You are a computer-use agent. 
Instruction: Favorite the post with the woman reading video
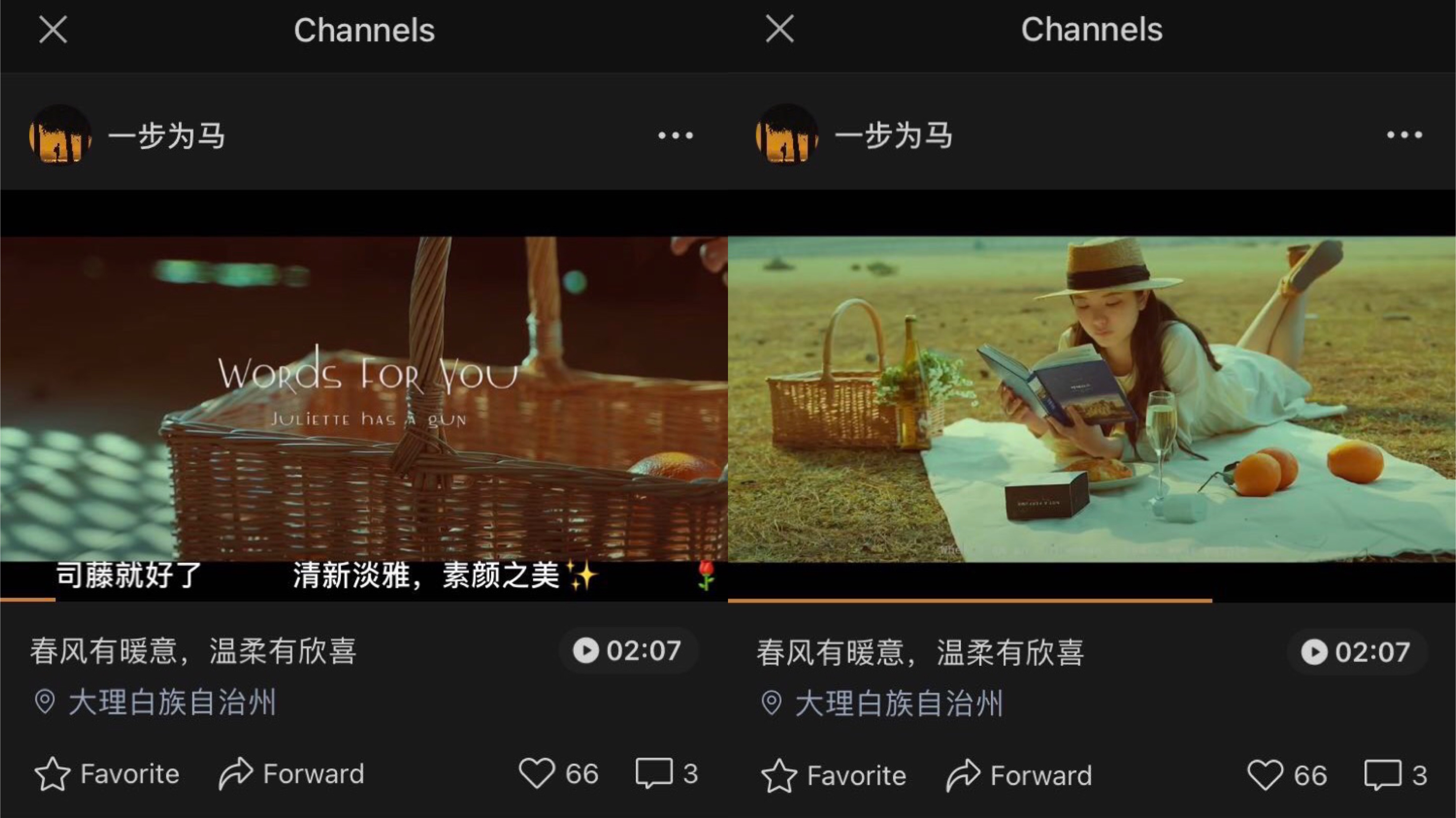[834, 775]
